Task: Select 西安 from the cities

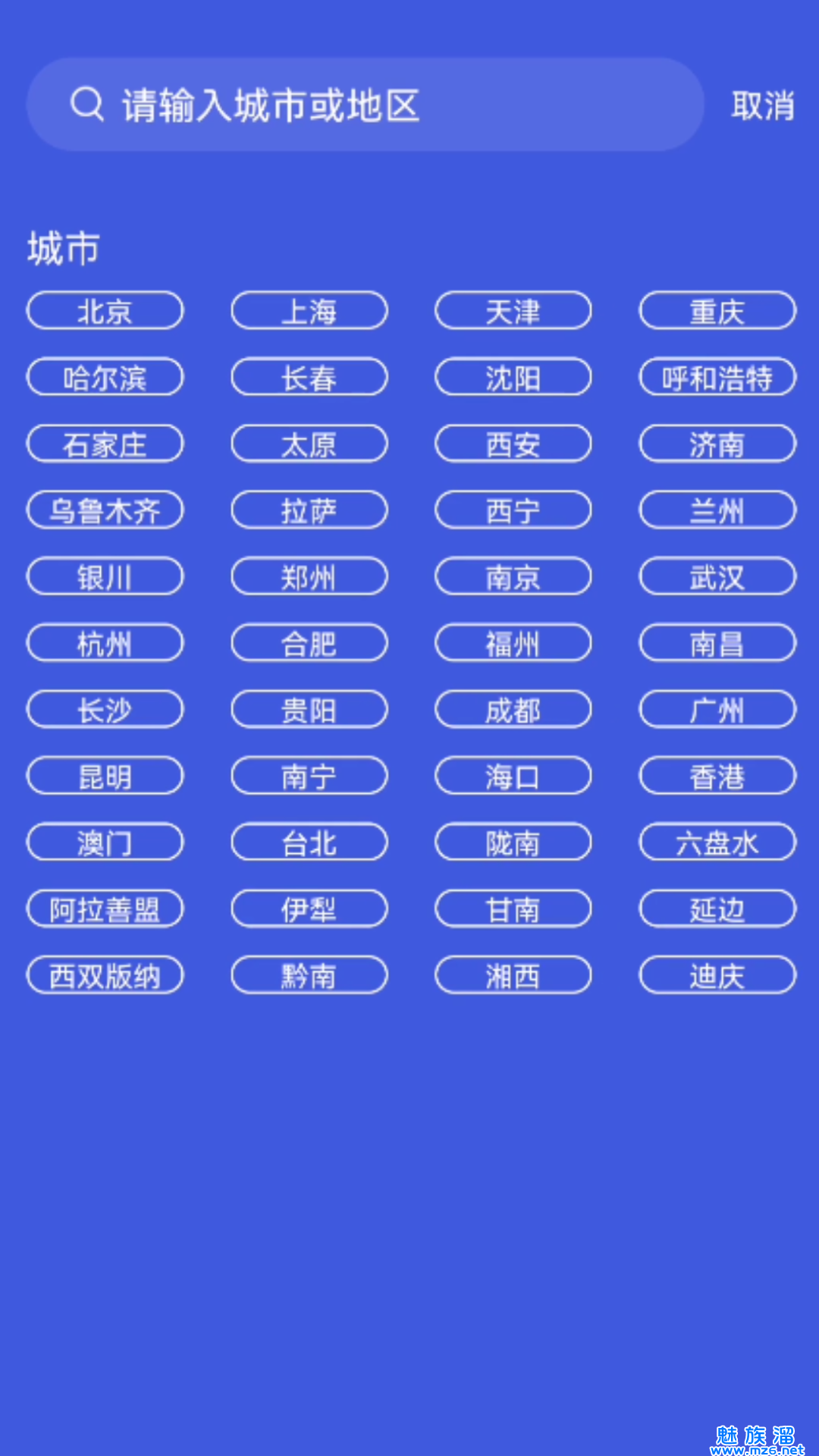Action: coord(513,444)
